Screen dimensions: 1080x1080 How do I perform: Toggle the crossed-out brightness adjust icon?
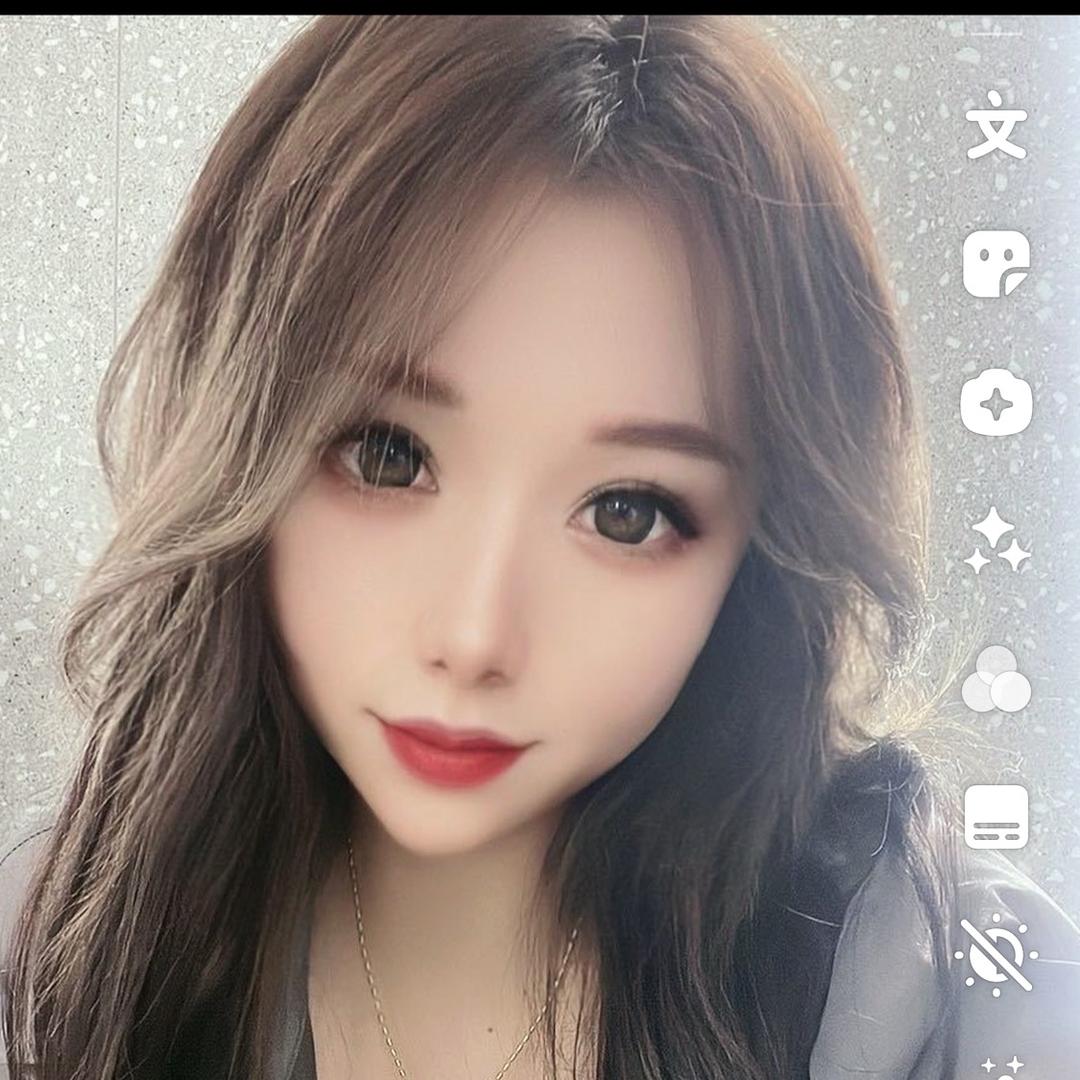(996, 955)
